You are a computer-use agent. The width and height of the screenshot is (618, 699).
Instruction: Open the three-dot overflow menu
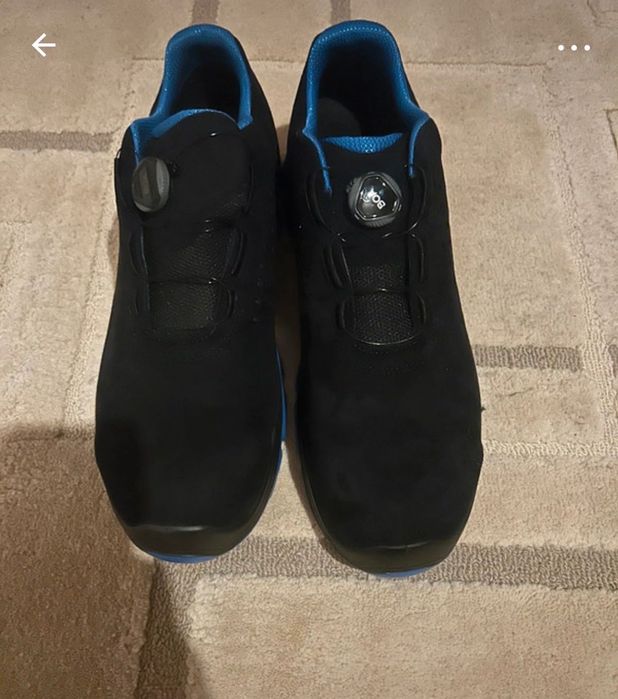573,47
